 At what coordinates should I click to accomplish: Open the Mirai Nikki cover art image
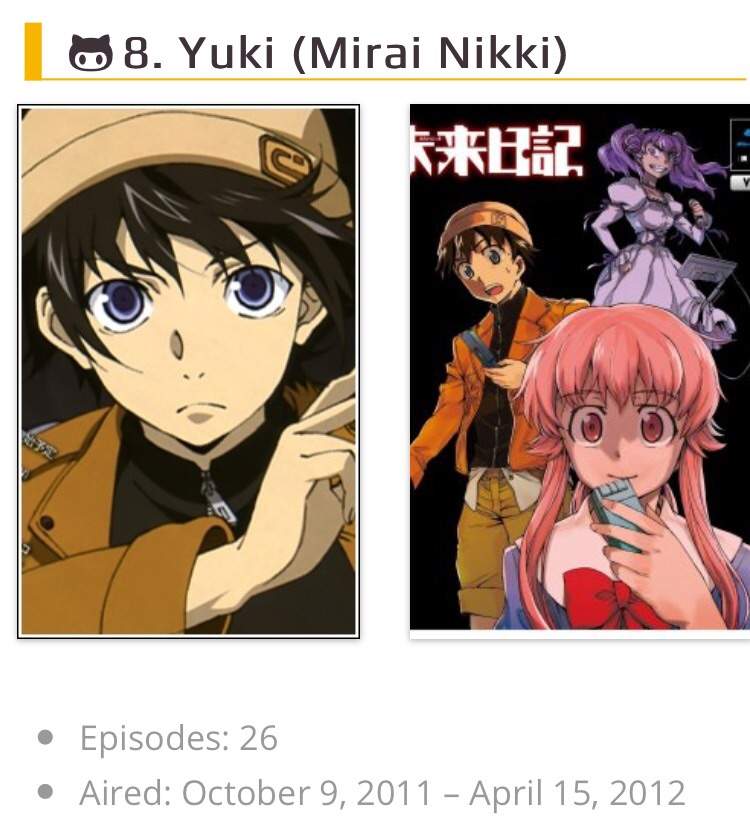click(x=579, y=367)
